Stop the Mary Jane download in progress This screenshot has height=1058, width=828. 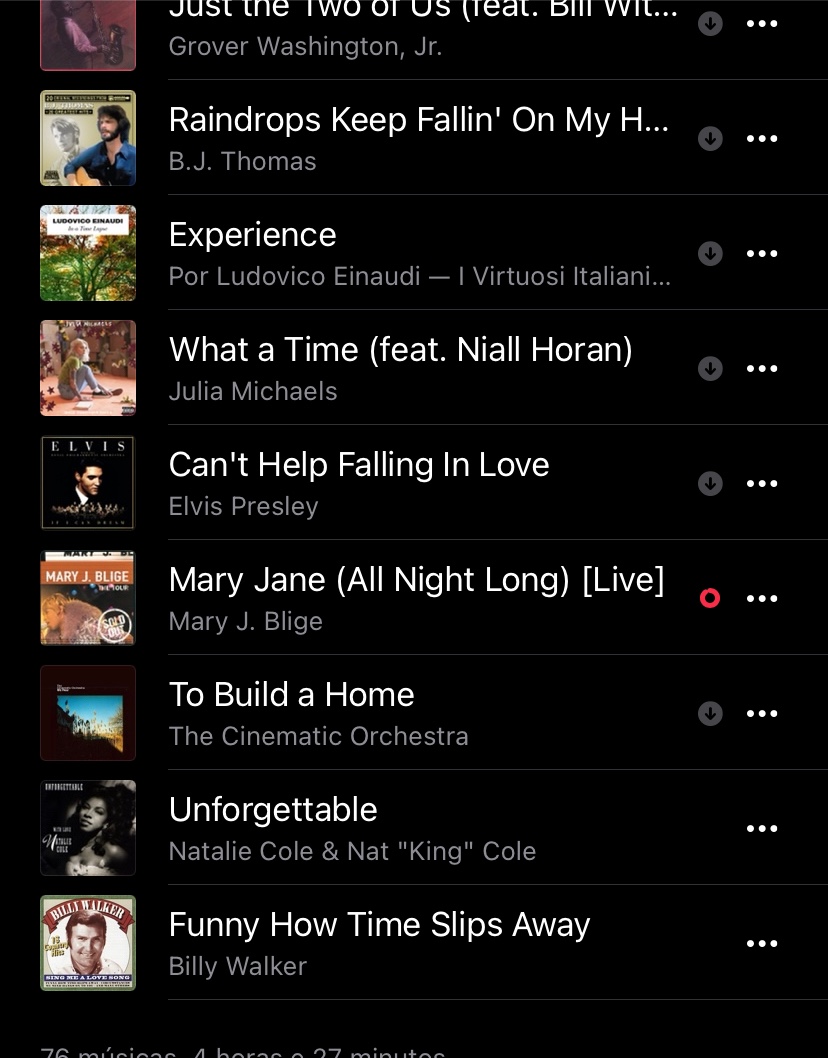coord(710,598)
